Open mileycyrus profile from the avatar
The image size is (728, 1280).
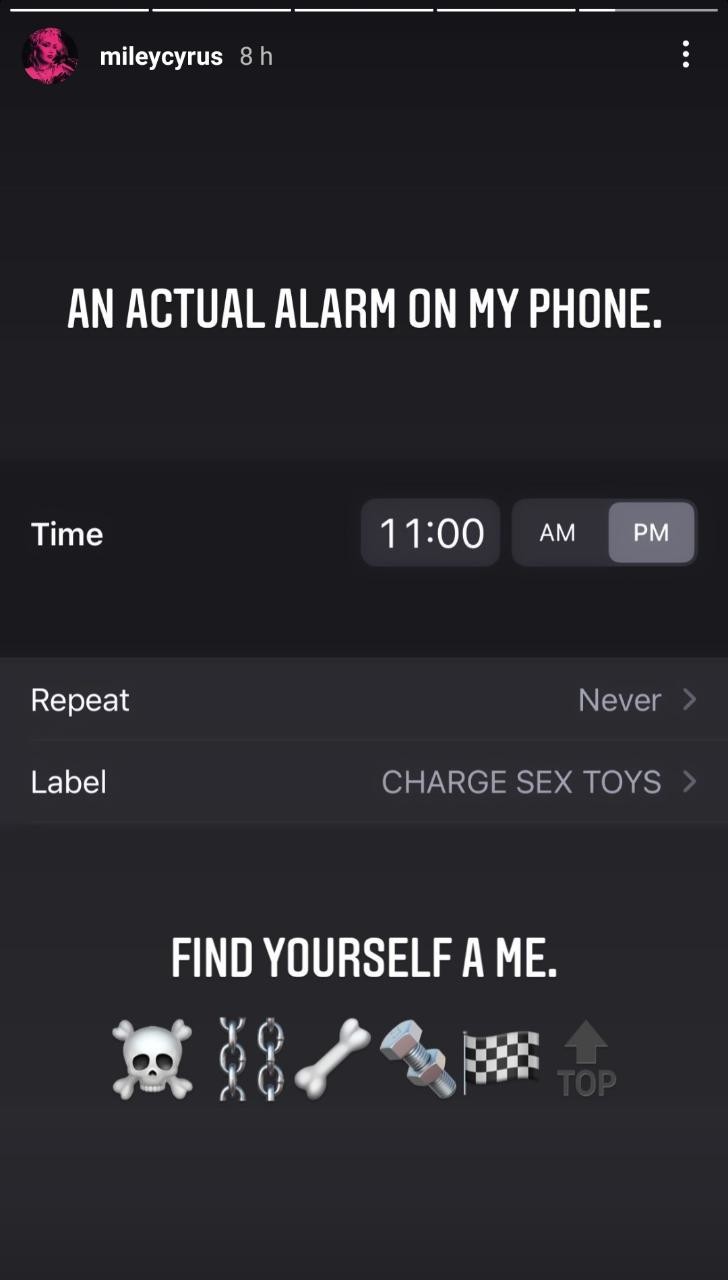tap(50, 56)
